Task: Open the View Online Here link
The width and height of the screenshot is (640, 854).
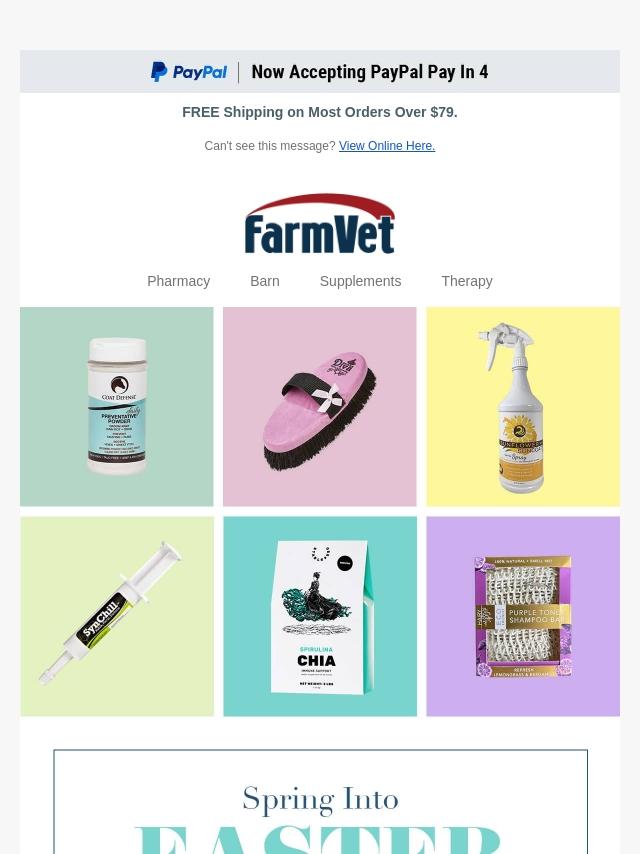Action: [x=387, y=146]
